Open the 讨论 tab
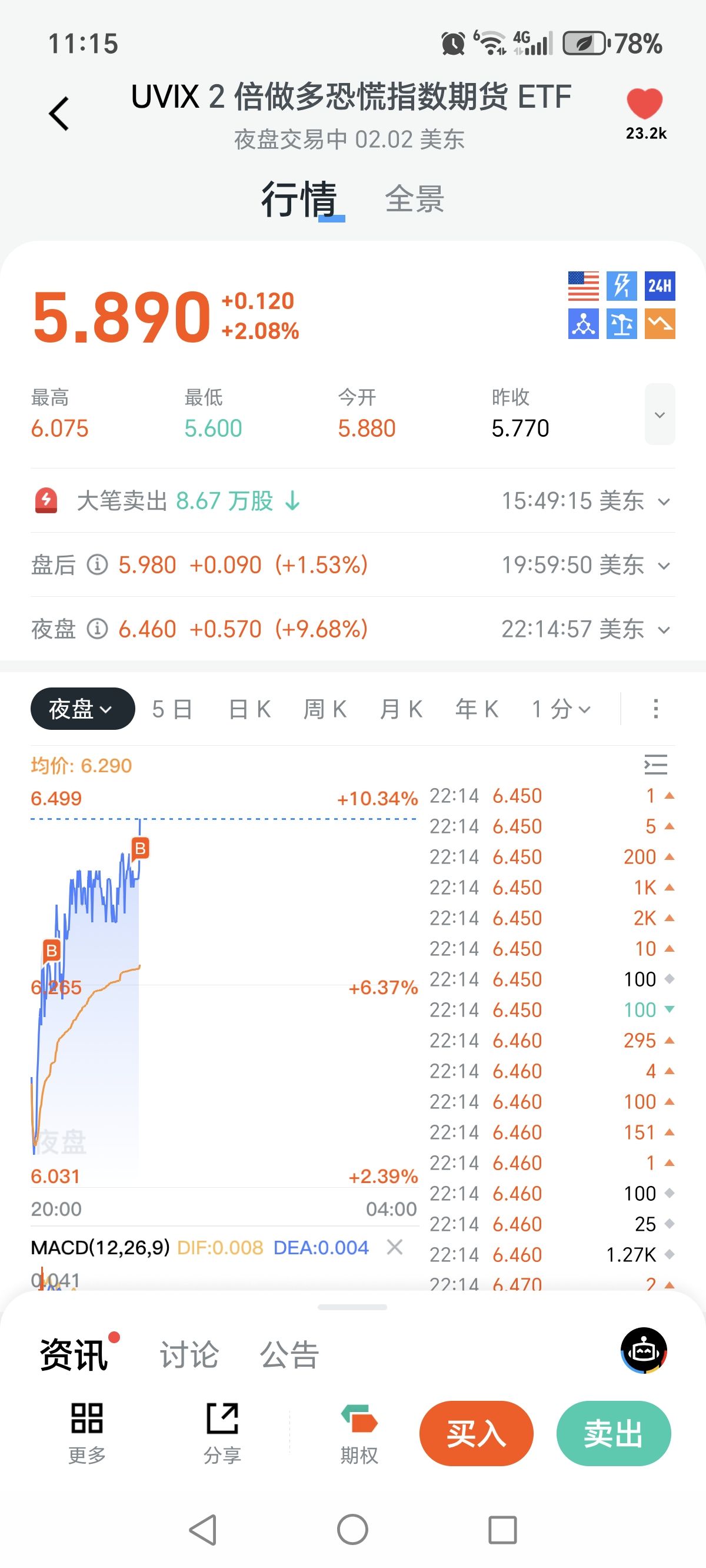The width and height of the screenshot is (706, 1568). tap(189, 1355)
